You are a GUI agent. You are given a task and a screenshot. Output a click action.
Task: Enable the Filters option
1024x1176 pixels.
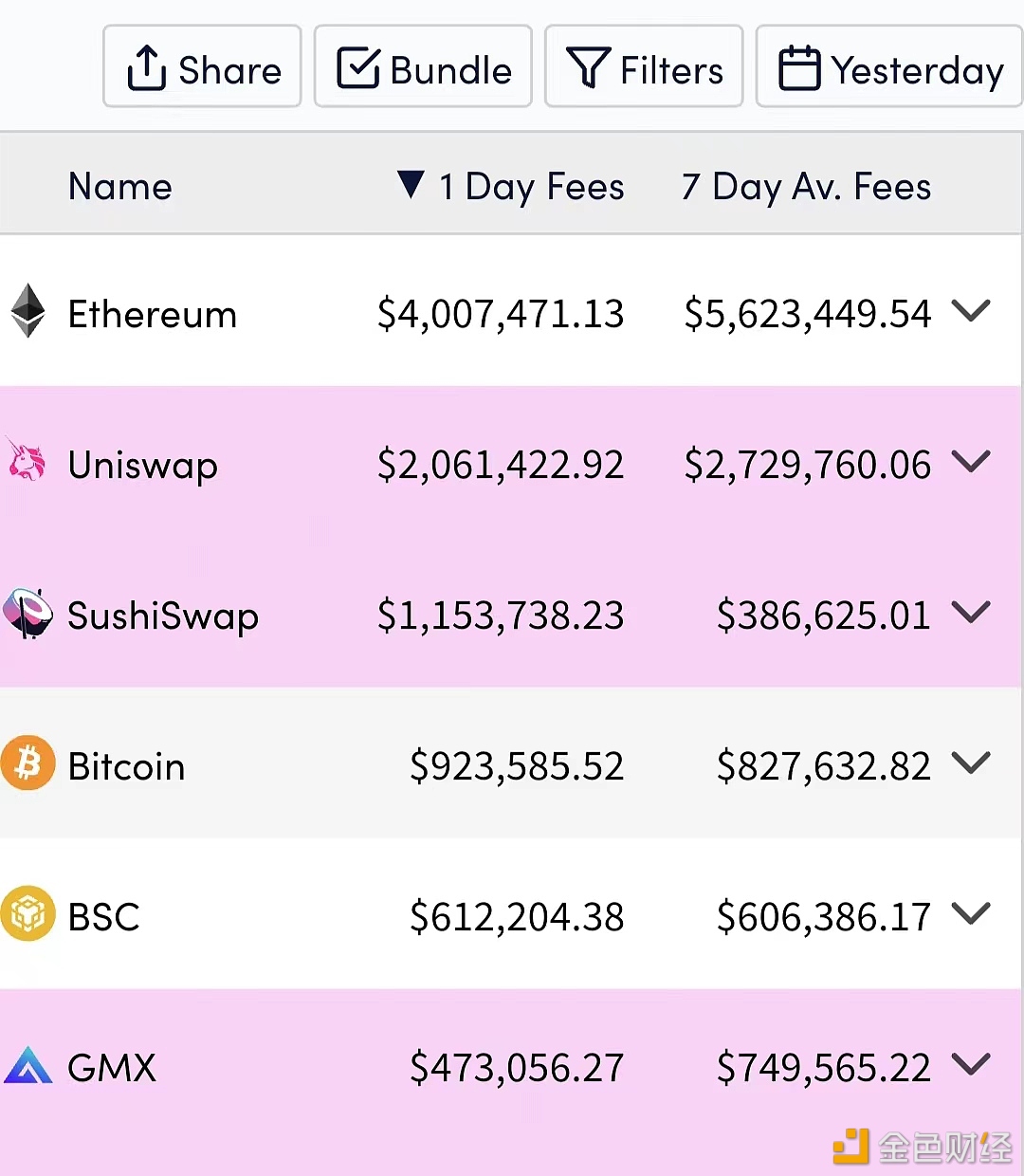pos(643,66)
